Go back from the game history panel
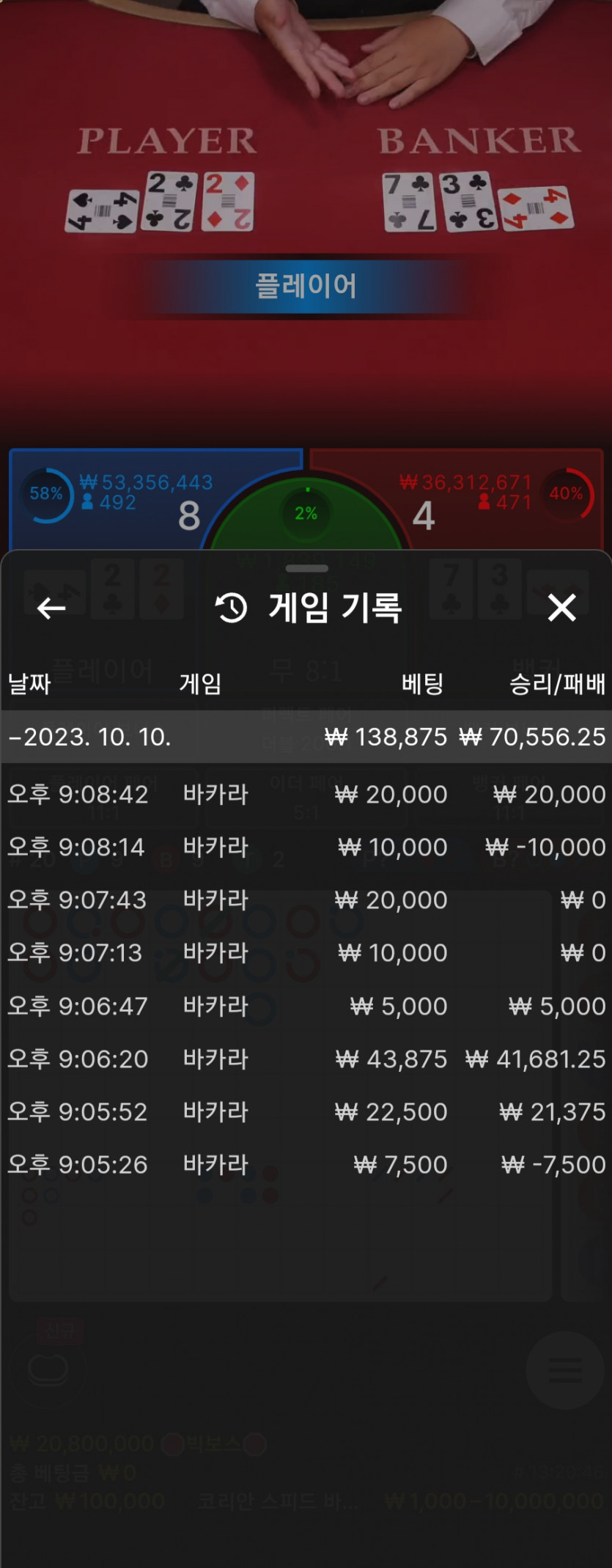The height and width of the screenshot is (1568, 612). (x=51, y=608)
